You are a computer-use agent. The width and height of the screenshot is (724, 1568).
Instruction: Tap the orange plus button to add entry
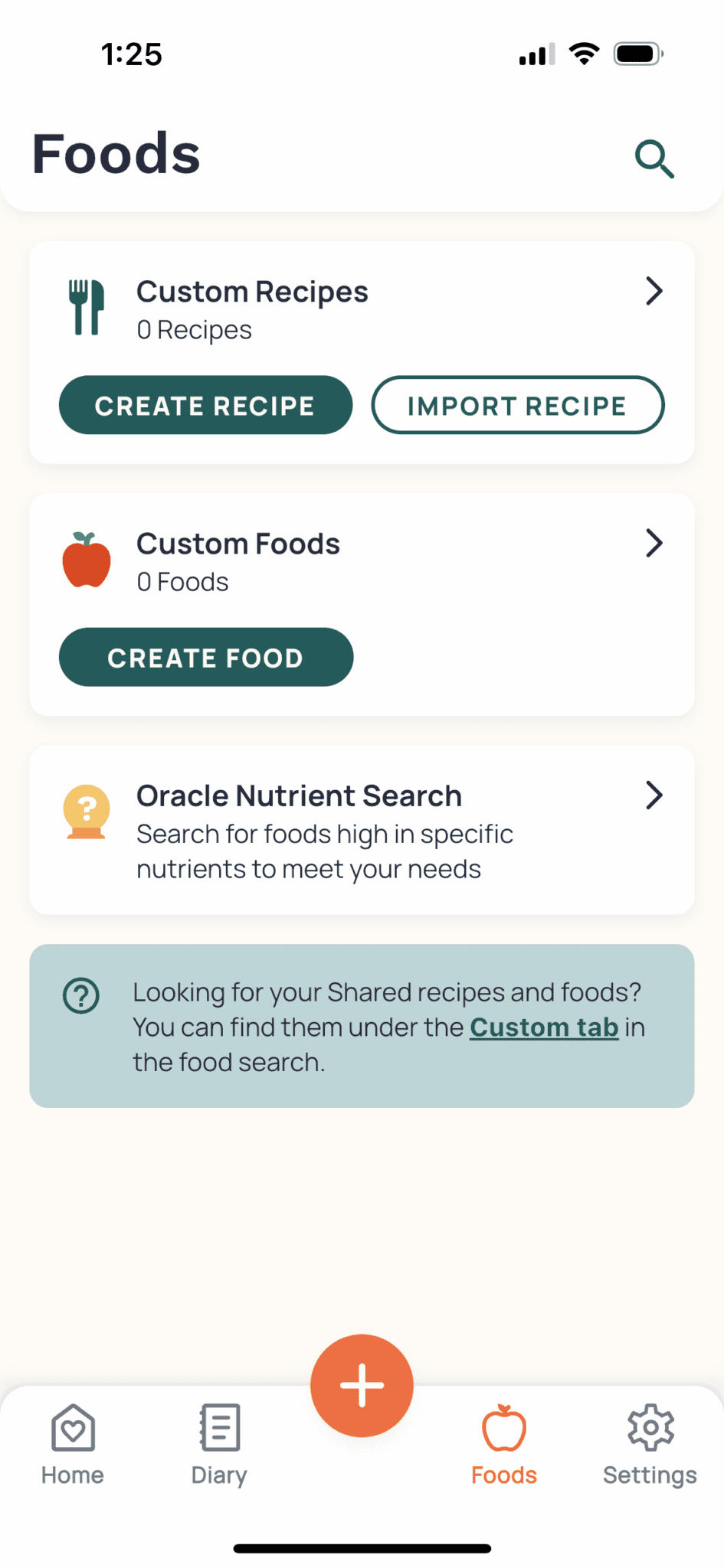click(x=362, y=1384)
